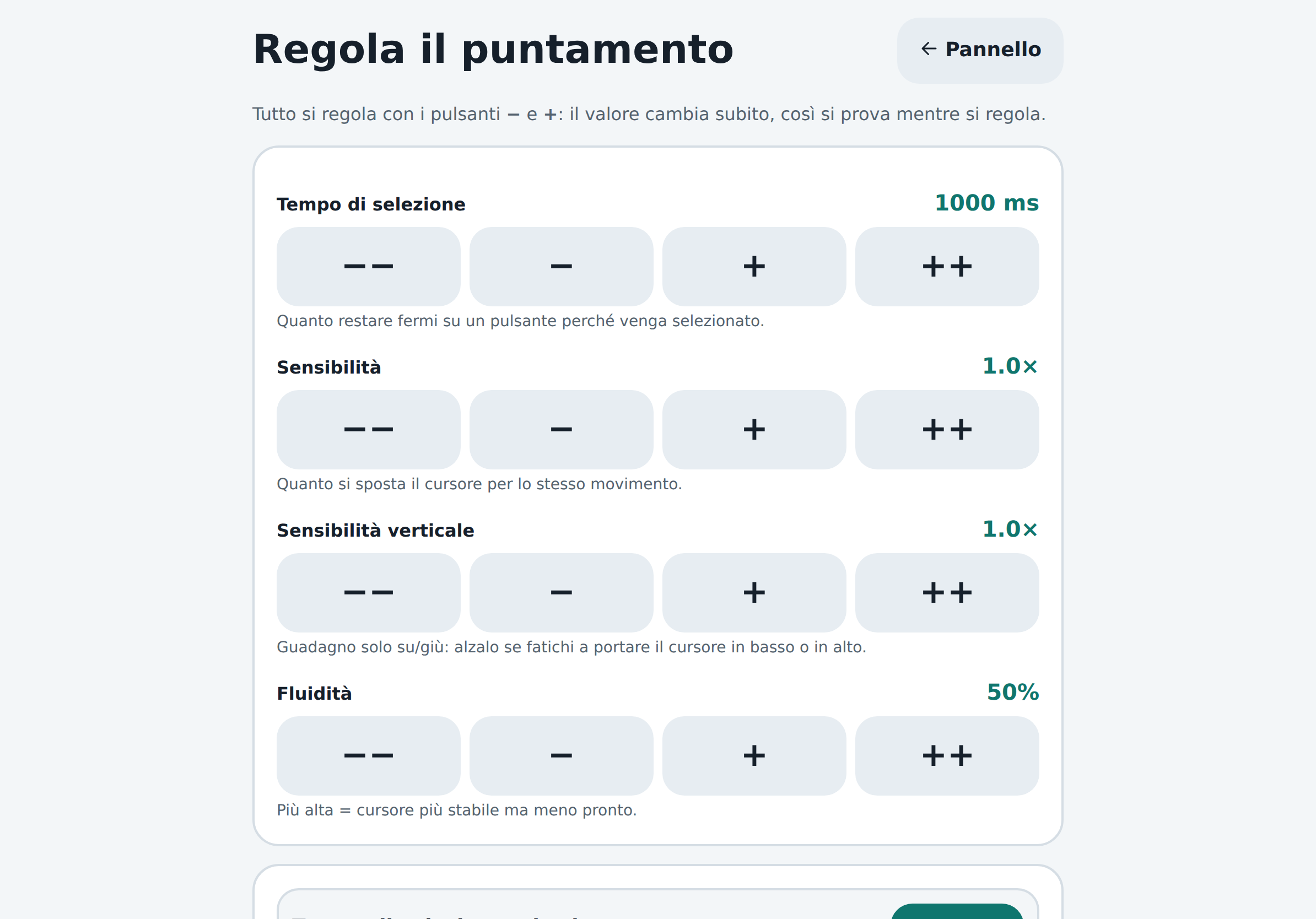
Task: Increase Fluidità by one step
Action: pos(754,756)
